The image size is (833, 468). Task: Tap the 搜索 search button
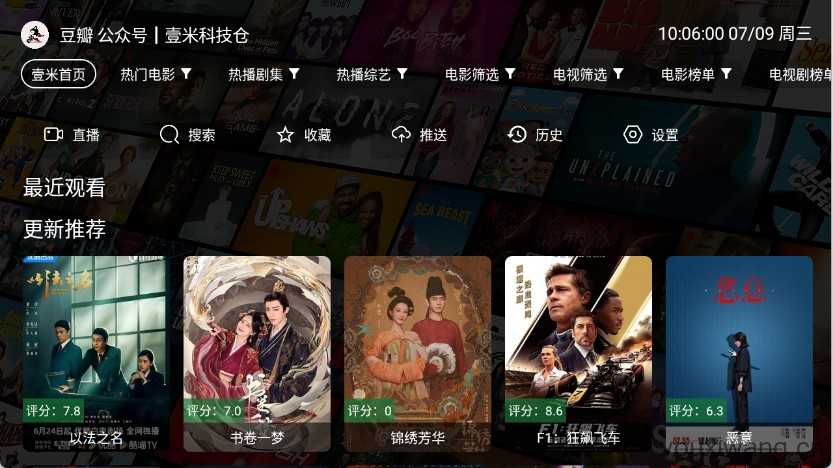(x=188, y=135)
